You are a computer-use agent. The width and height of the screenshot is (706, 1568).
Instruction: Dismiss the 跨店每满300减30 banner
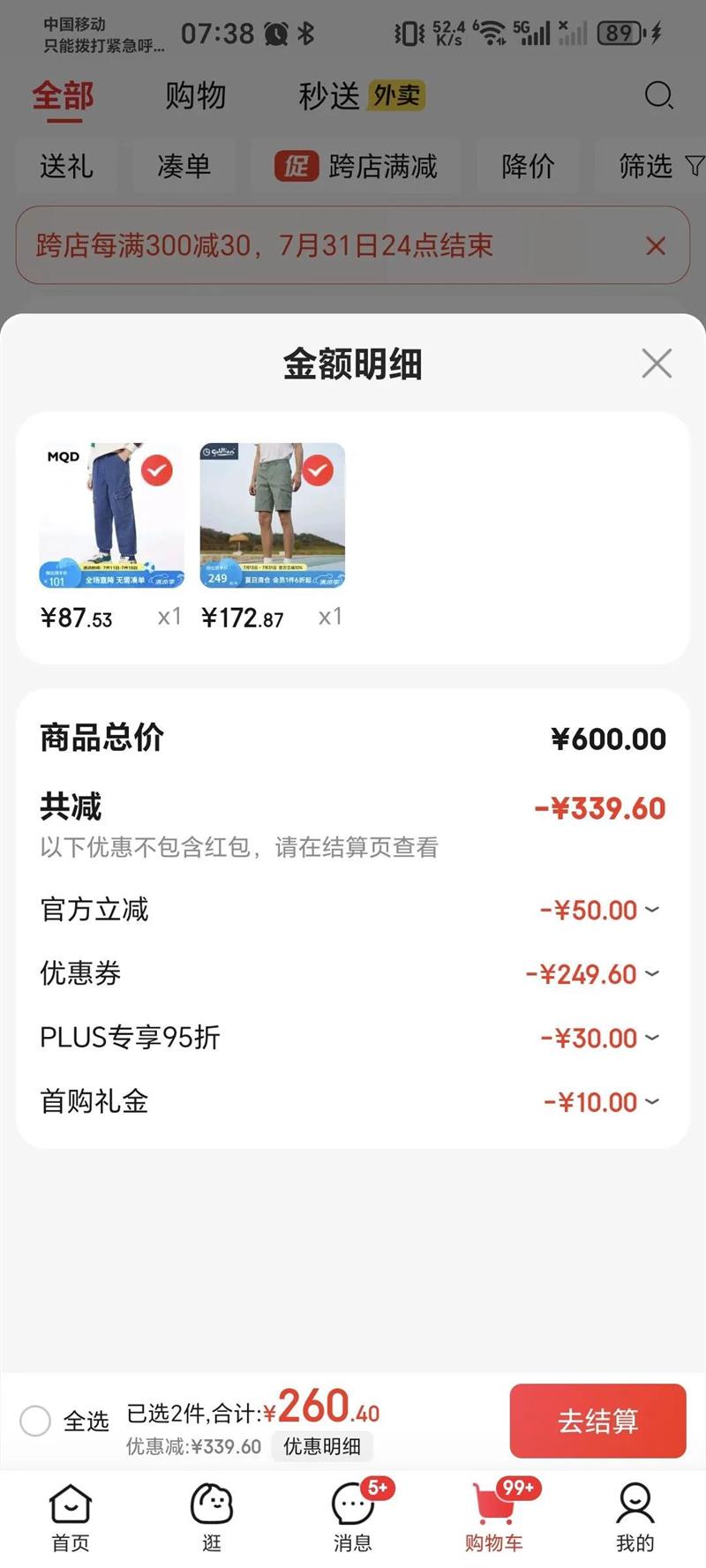[655, 246]
